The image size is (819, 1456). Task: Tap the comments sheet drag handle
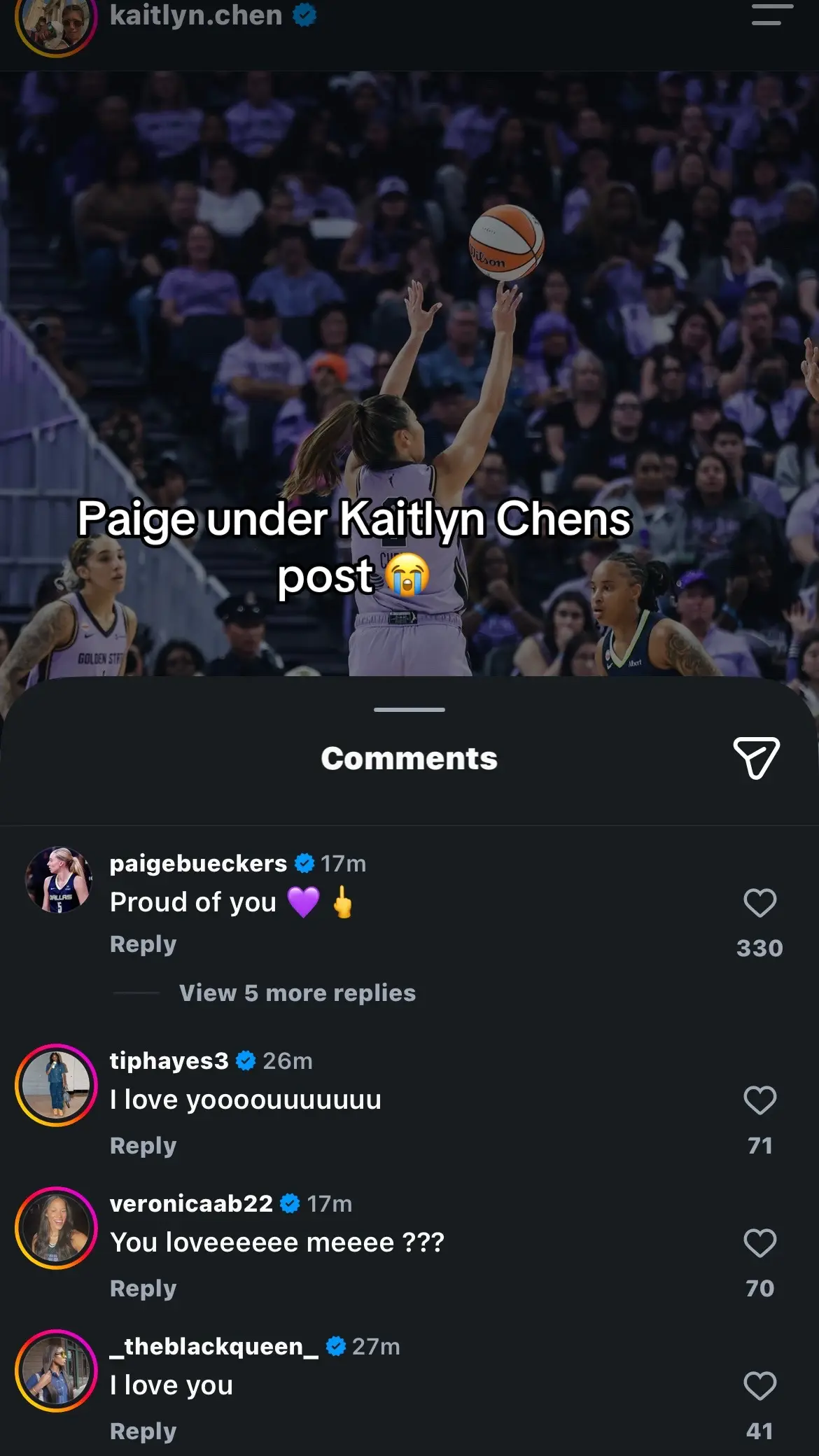point(409,710)
